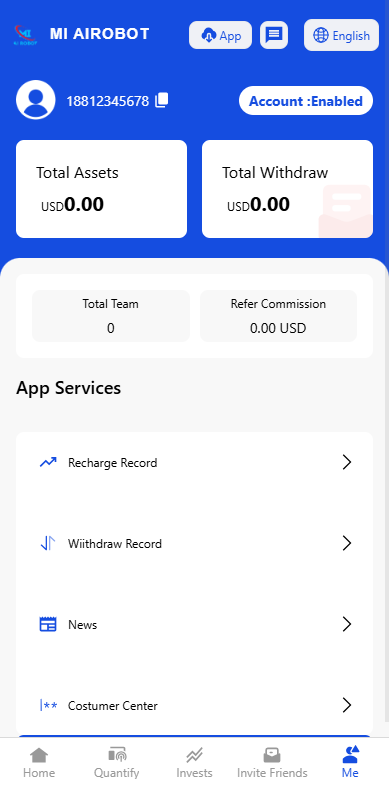Open the Total Assets card
The image size is (389, 787).
point(101,189)
